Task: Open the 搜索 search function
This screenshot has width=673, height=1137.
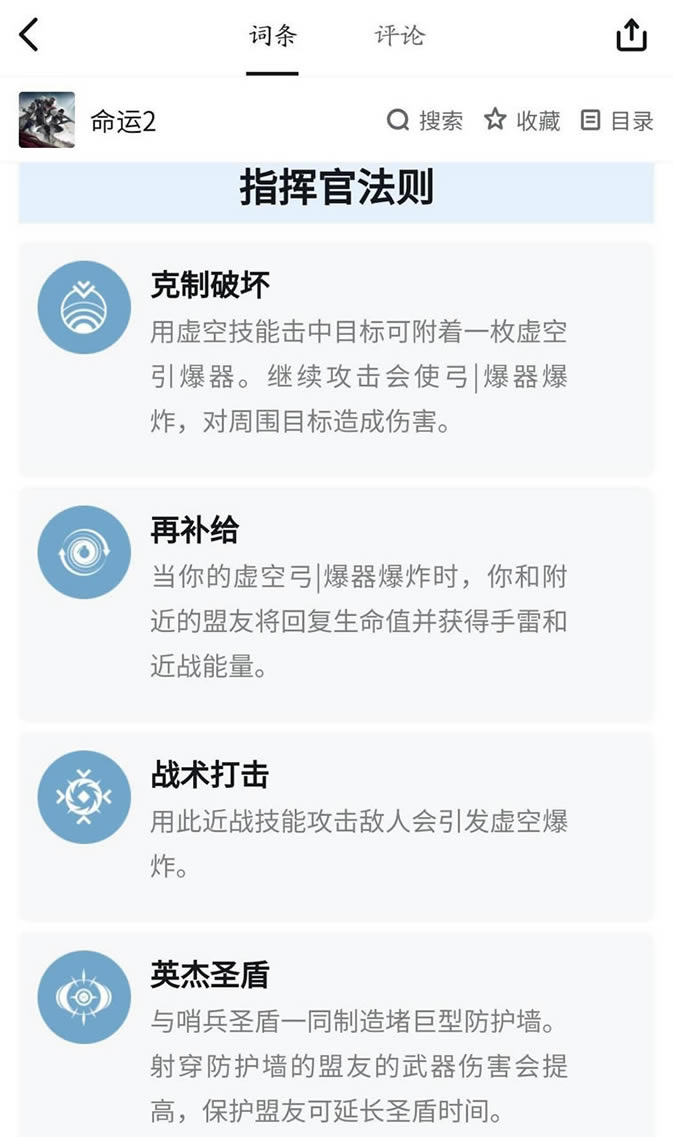Action: point(425,121)
